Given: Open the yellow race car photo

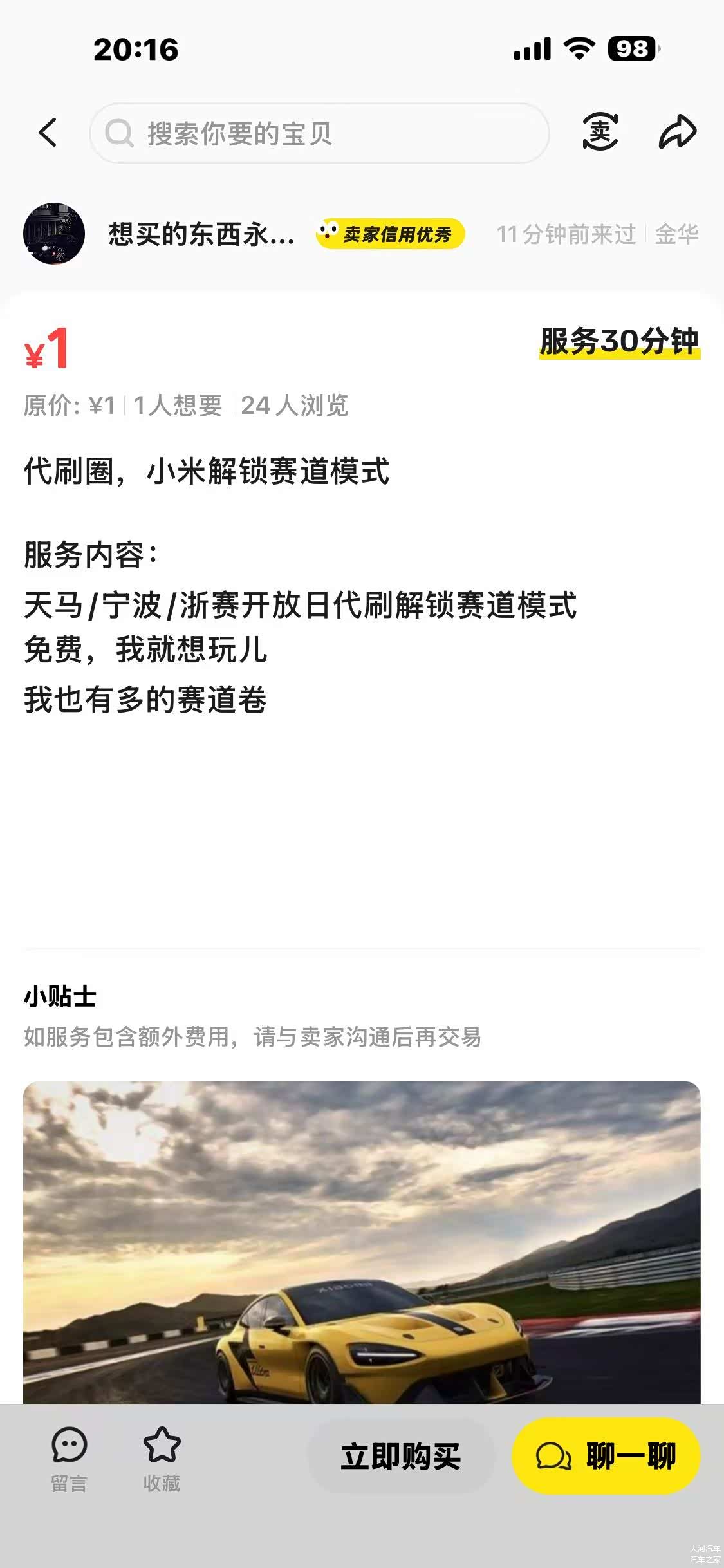Looking at the screenshot, I should [362, 1242].
